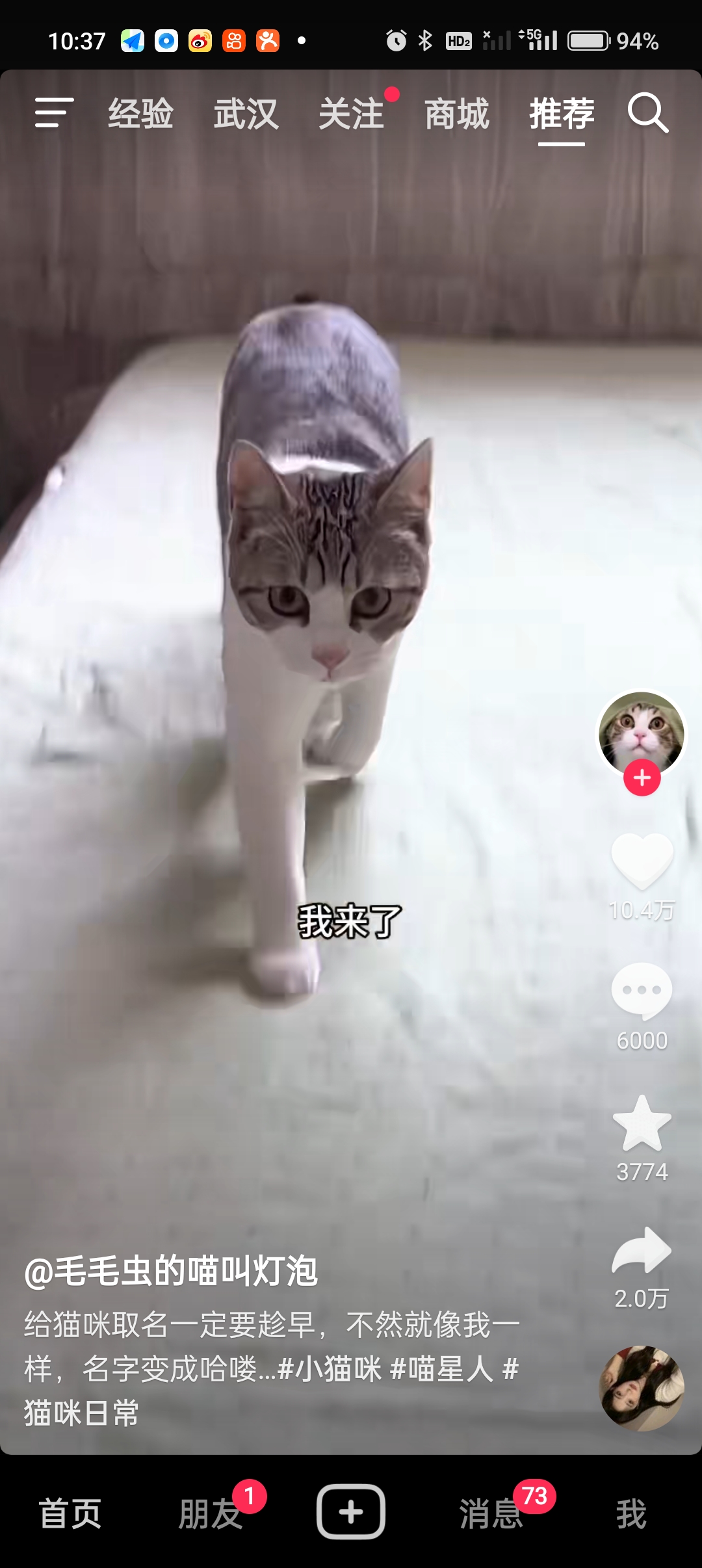This screenshot has height=1568, width=702.
Task: Open the 关注 feed tab
Action: click(x=352, y=114)
